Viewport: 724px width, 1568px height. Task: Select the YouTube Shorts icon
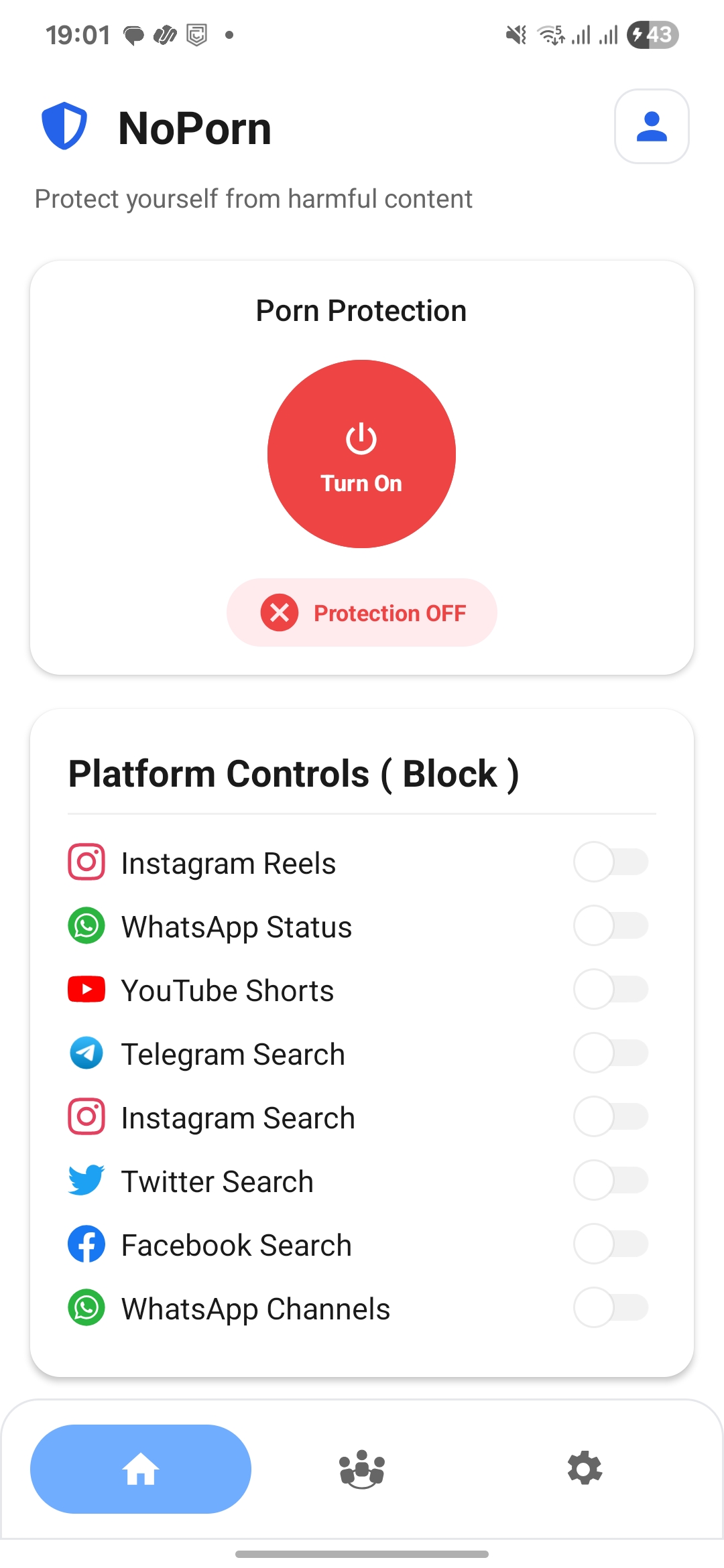pyautogui.click(x=86, y=990)
